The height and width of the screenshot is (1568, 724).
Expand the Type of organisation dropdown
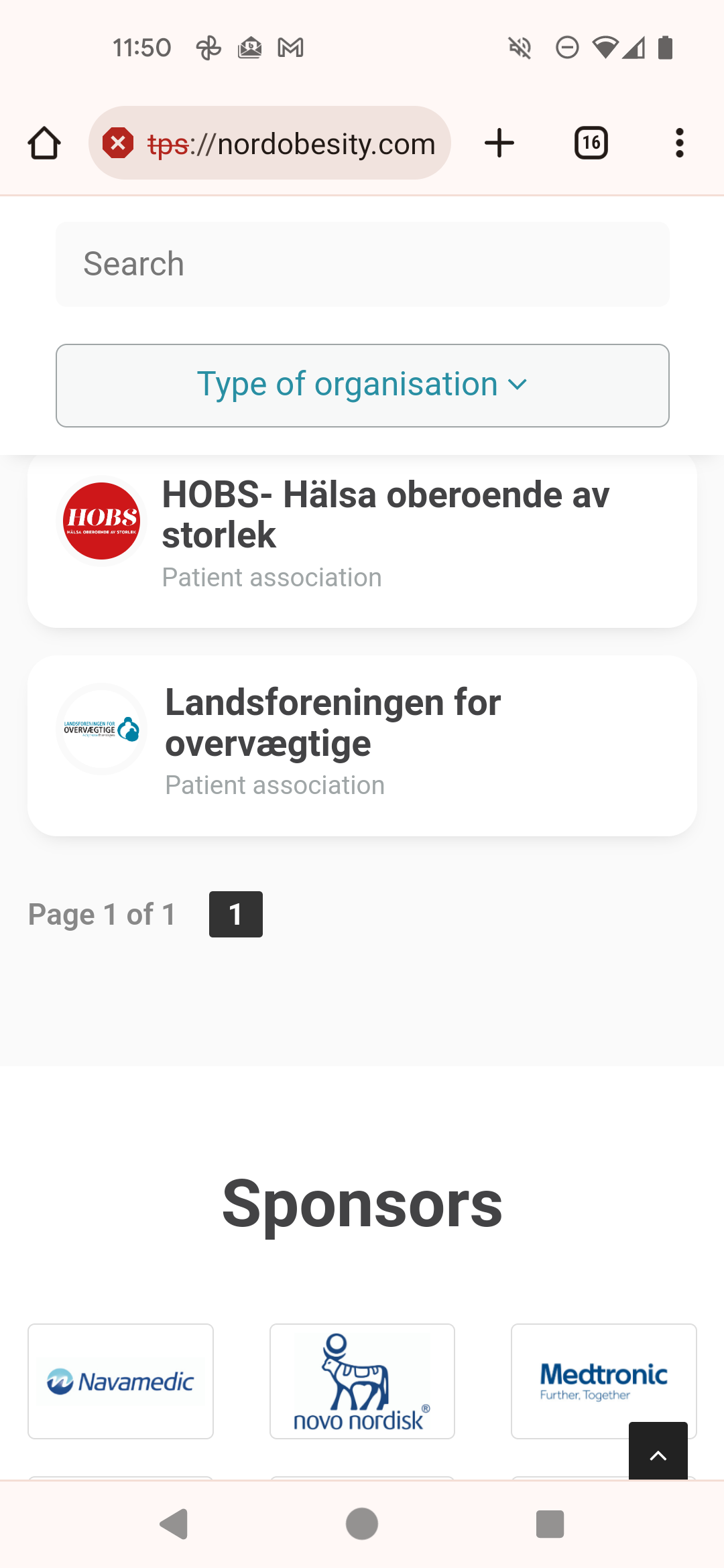[363, 385]
